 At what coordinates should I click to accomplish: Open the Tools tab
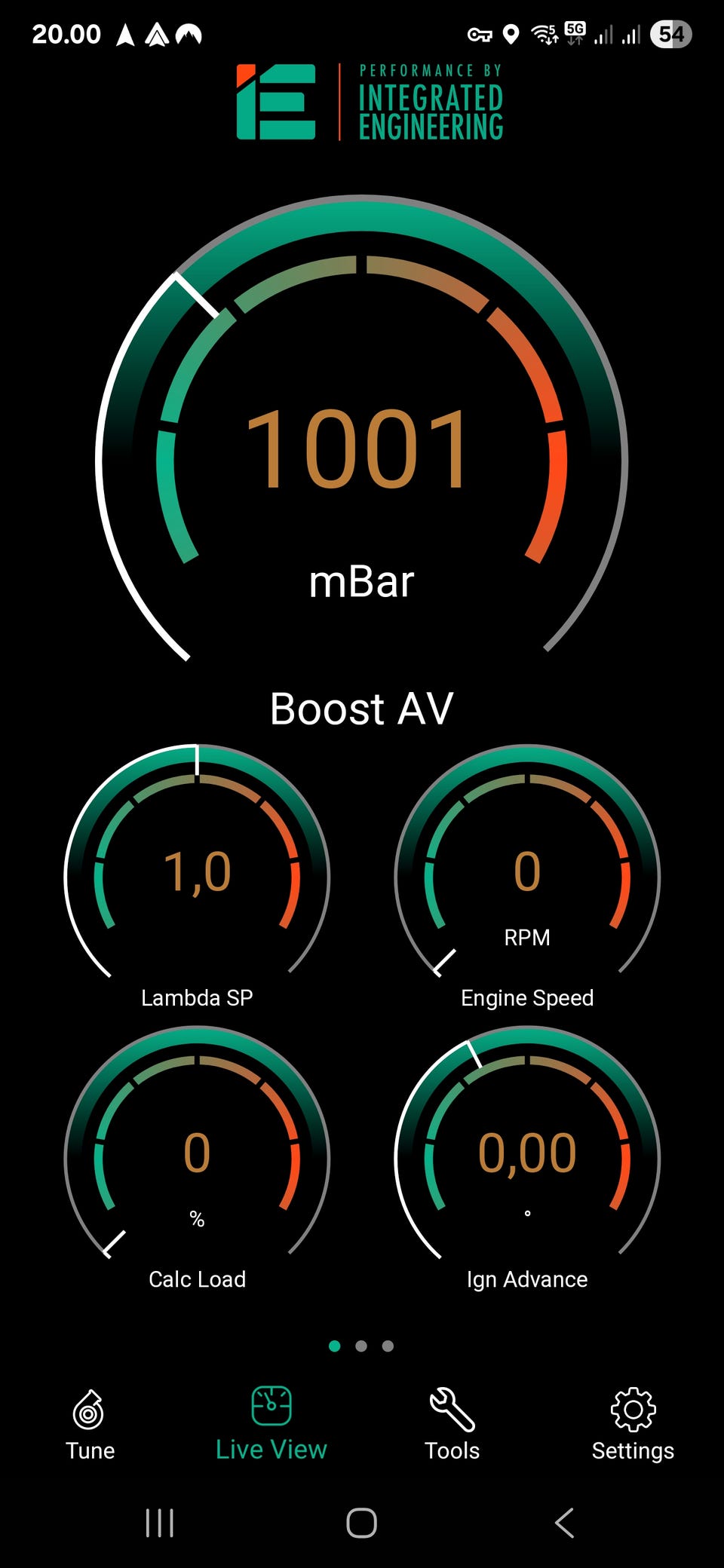pos(452,1424)
